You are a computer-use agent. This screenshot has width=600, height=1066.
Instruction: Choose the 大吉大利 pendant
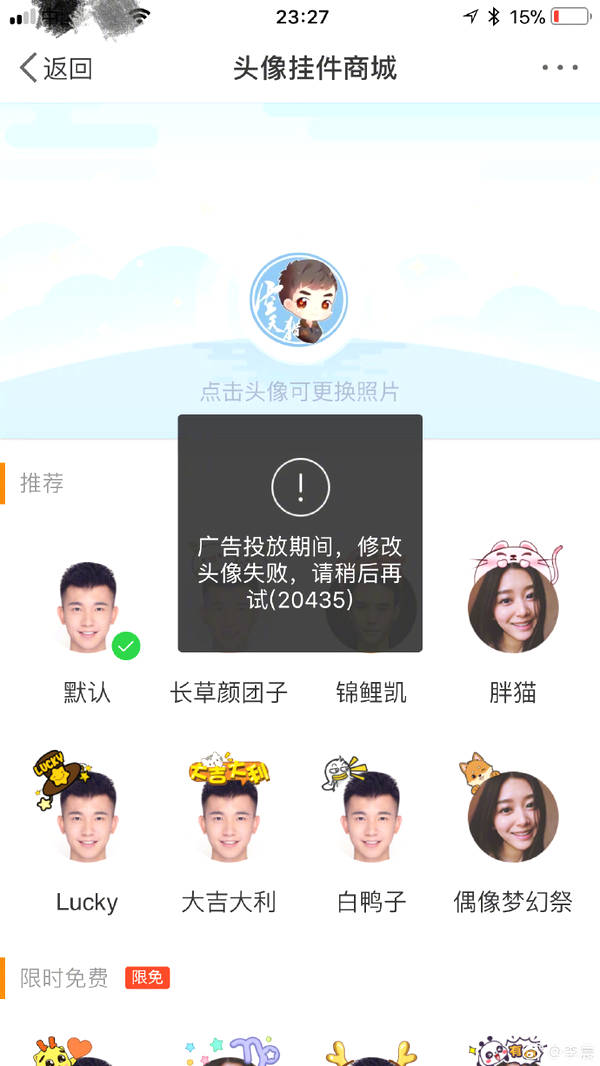click(x=229, y=815)
